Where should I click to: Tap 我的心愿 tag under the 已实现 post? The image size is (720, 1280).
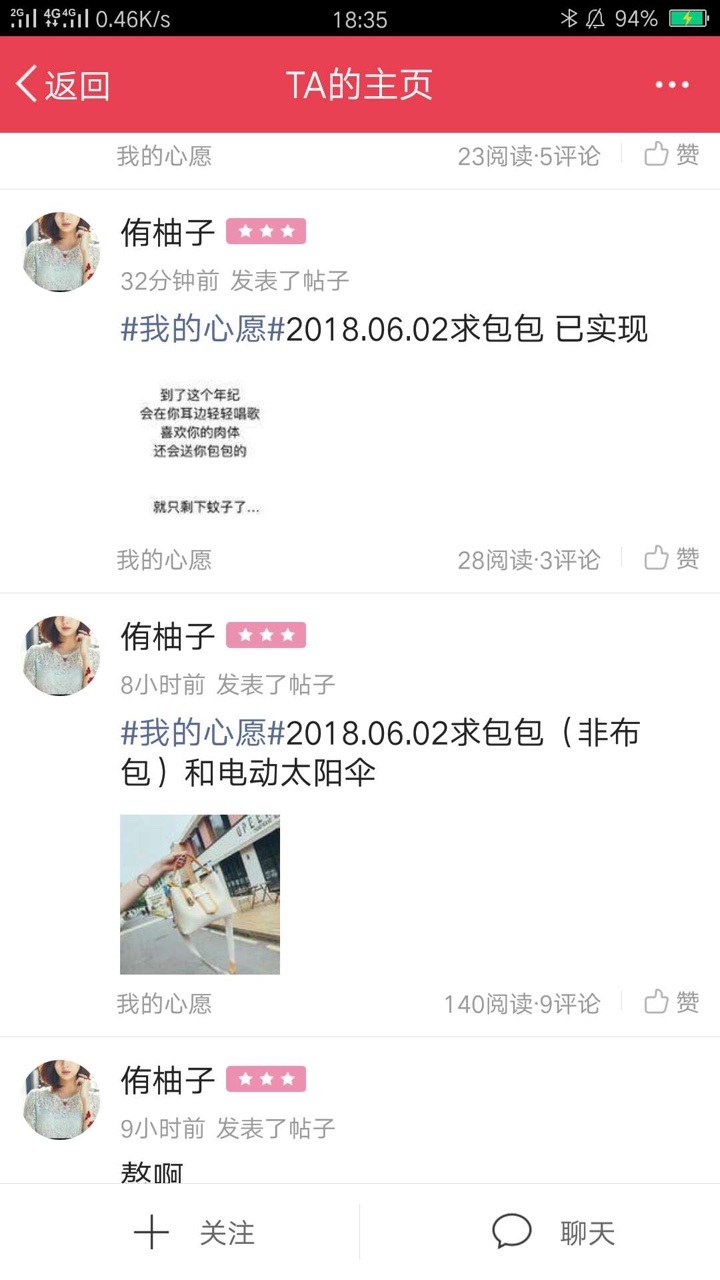(x=164, y=560)
